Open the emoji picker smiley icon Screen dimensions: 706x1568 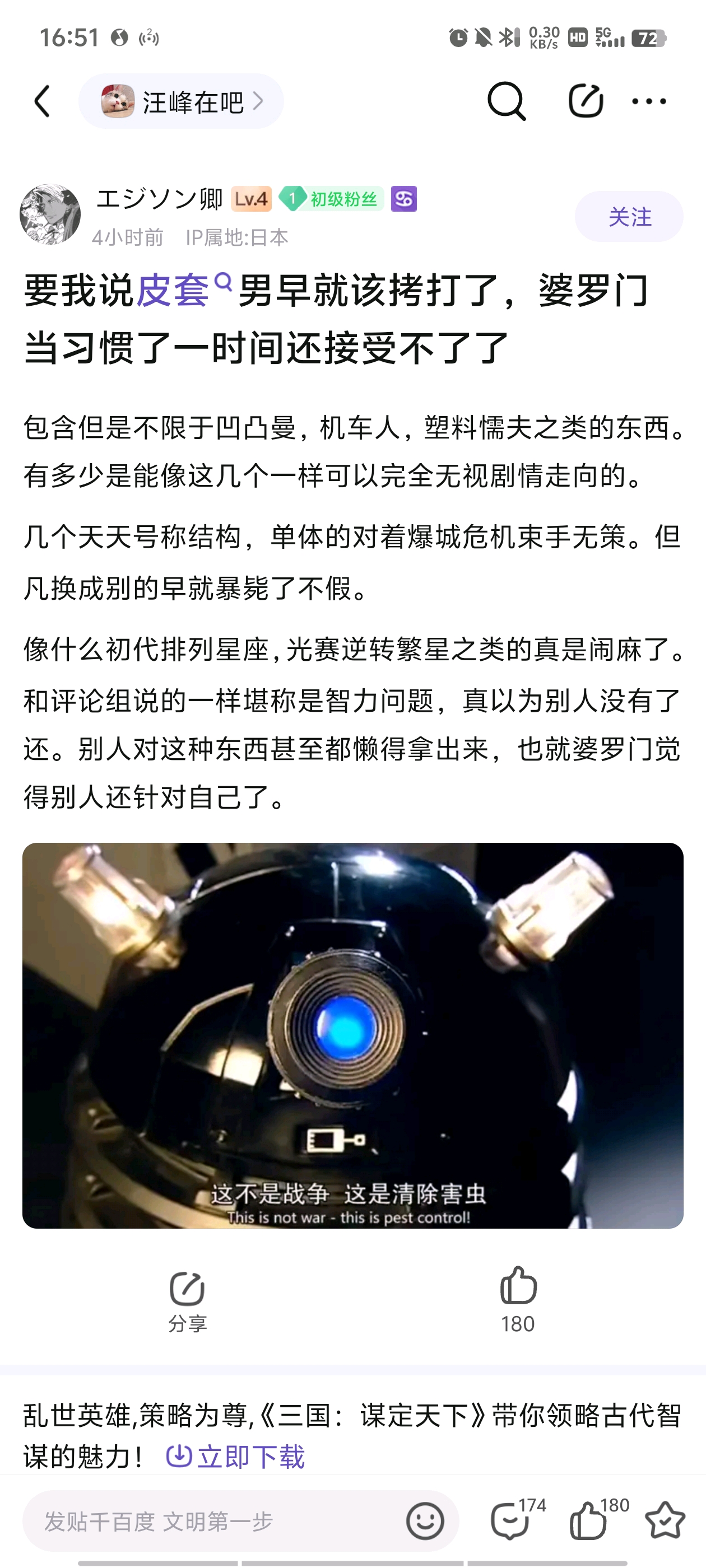(425, 1521)
